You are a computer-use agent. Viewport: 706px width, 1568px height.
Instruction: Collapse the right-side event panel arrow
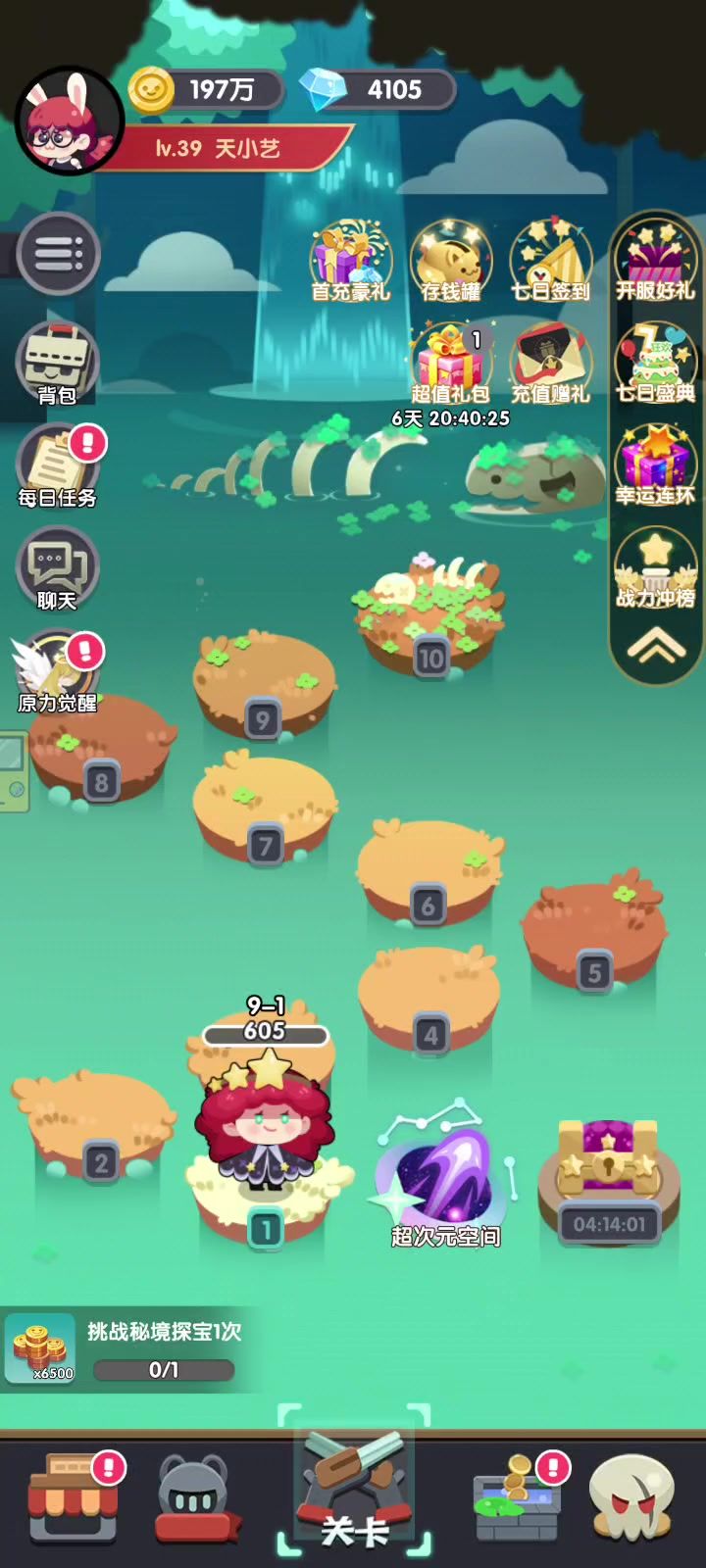click(656, 647)
